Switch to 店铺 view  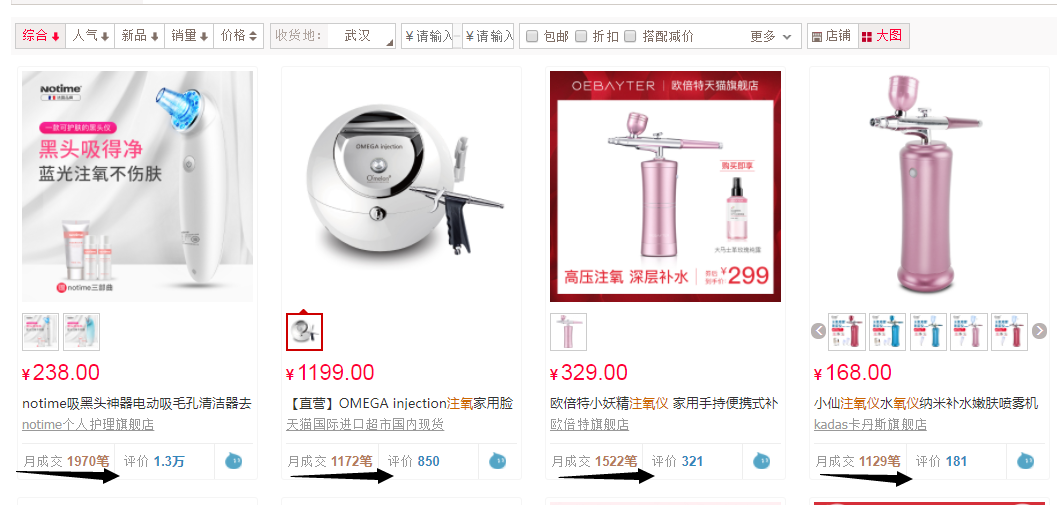click(x=832, y=36)
